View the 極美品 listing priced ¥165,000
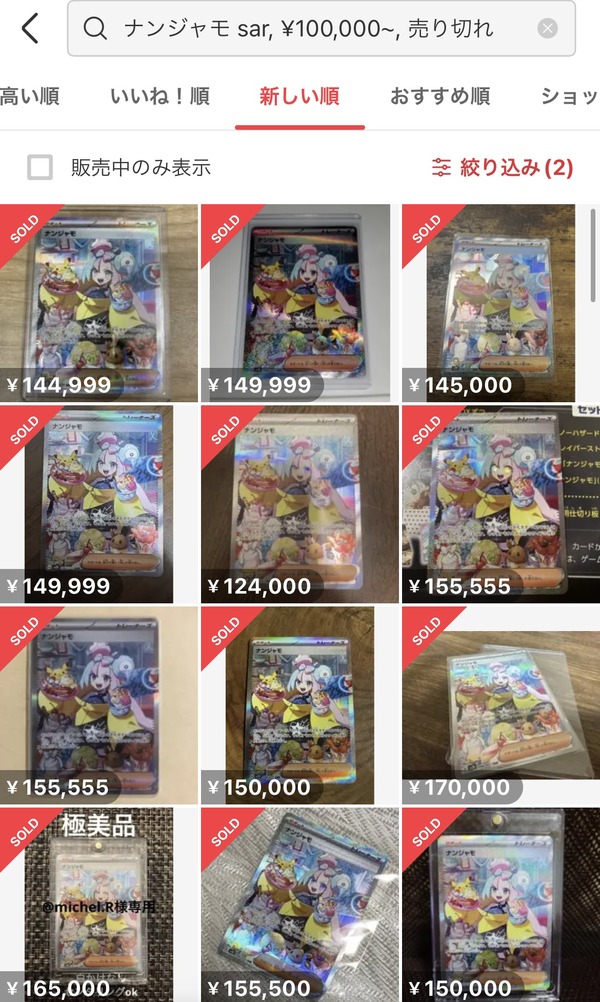 99,905
